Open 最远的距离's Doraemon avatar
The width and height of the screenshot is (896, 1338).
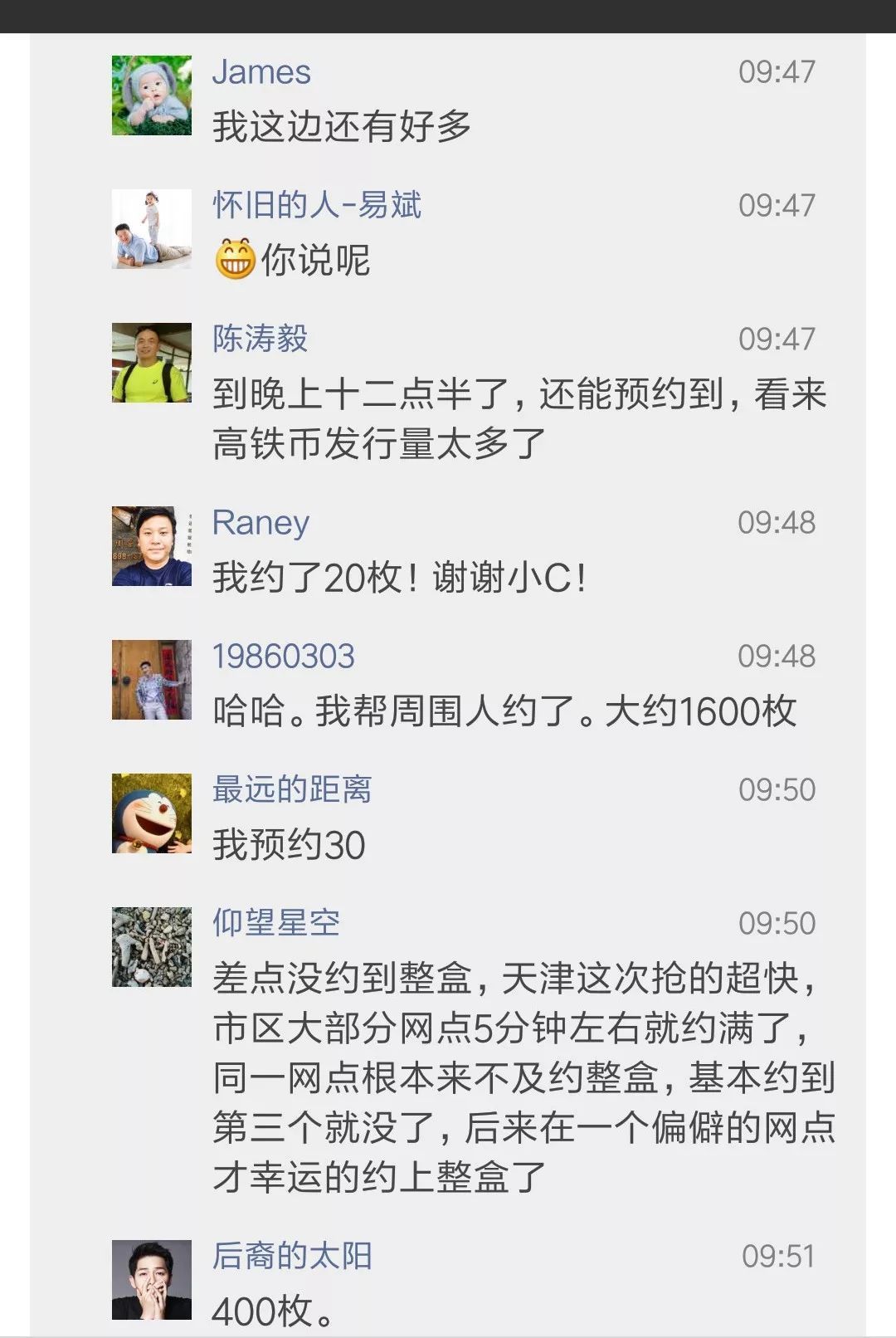[152, 813]
